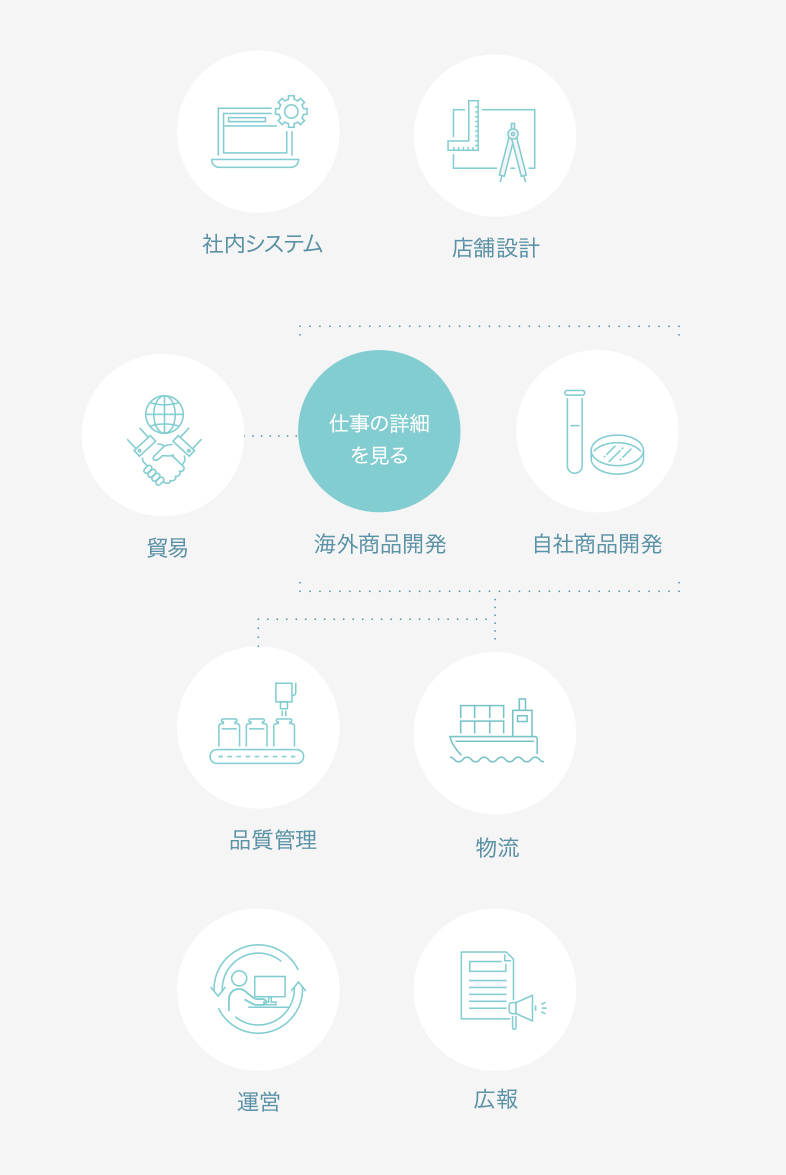Open the 物流 job category
Image resolution: width=786 pixels, height=1175 pixels.
click(x=495, y=733)
